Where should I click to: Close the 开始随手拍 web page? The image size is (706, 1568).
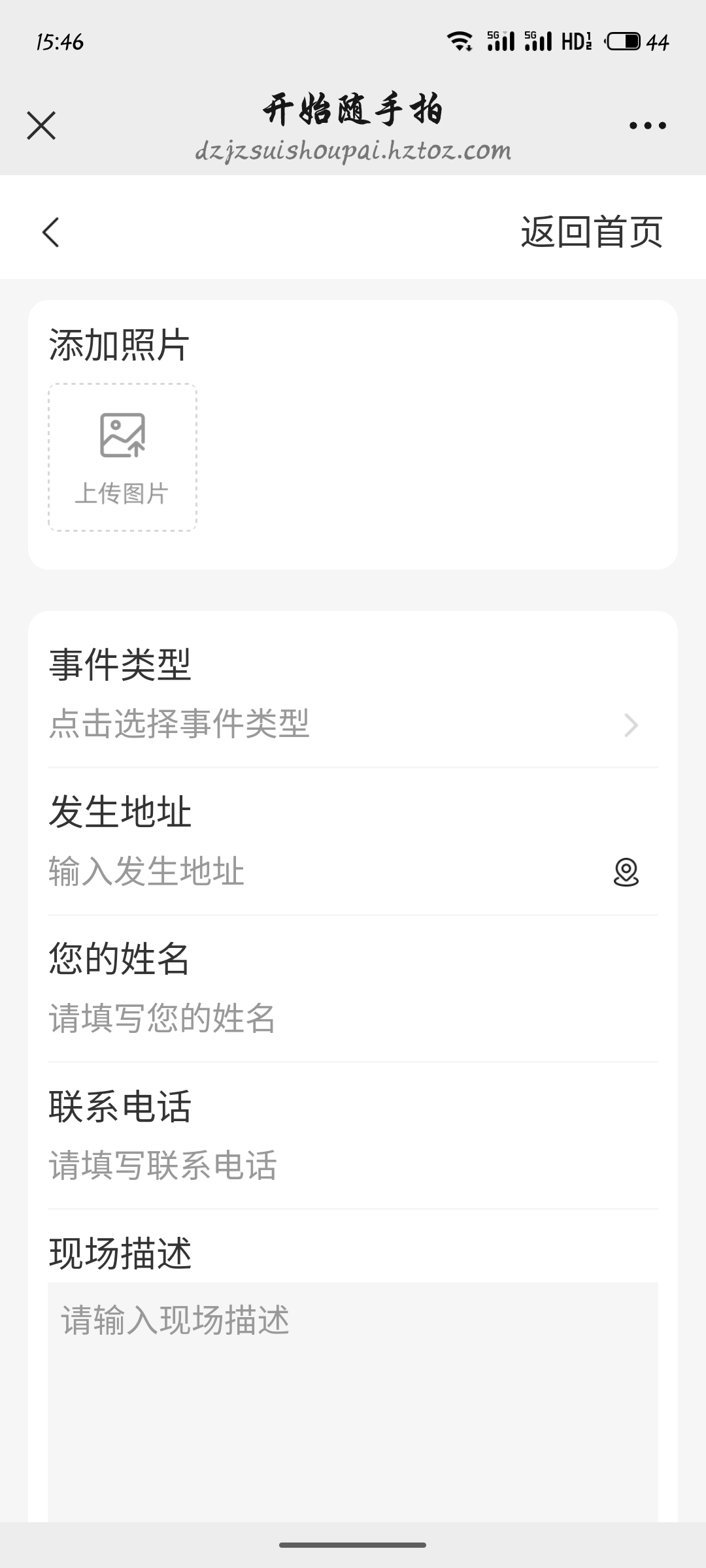(41, 125)
